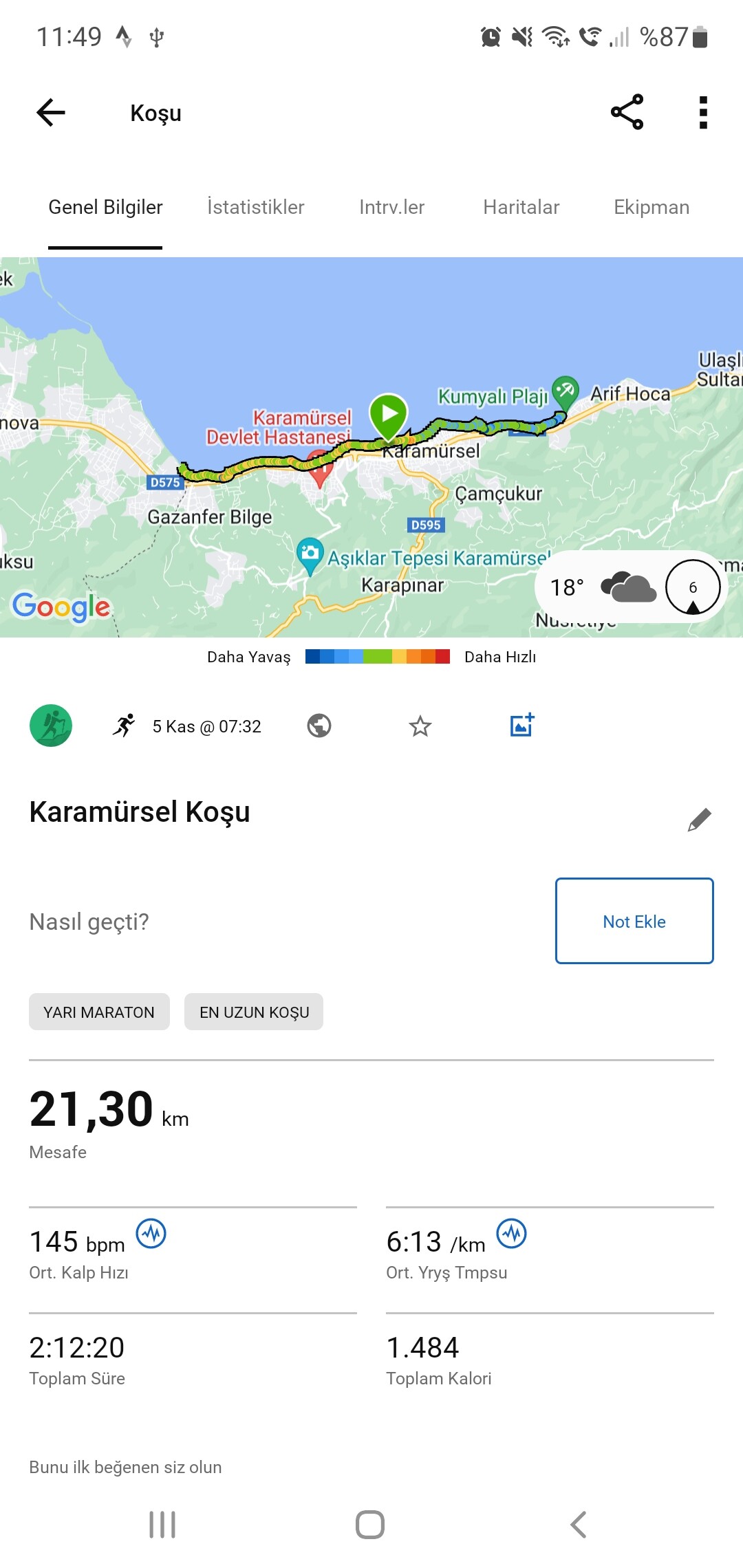743x1568 pixels.
Task: View the Ekipman tab
Action: click(x=651, y=207)
